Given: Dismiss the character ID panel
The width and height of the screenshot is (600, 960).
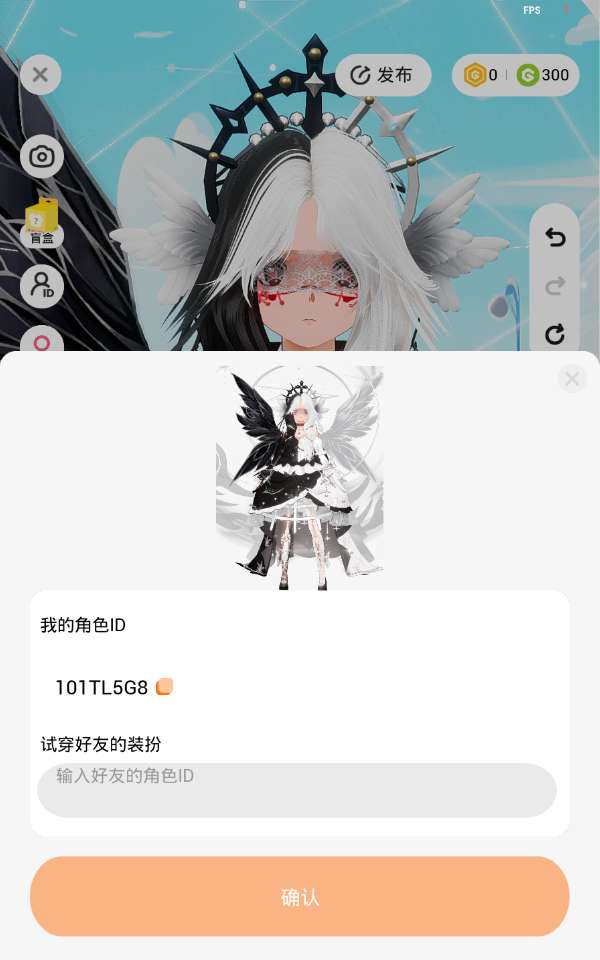Looking at the screenshot, I should (572, 378).
